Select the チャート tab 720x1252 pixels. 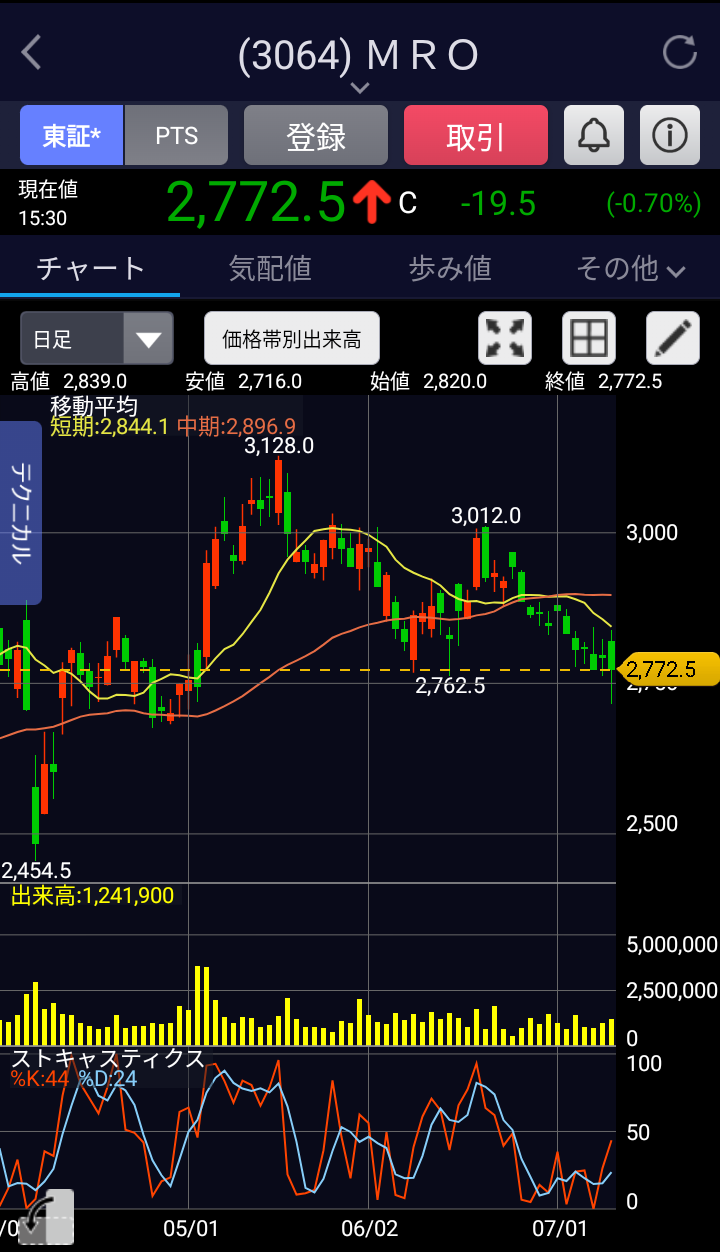pyautogui.click(x=90, y=268)
